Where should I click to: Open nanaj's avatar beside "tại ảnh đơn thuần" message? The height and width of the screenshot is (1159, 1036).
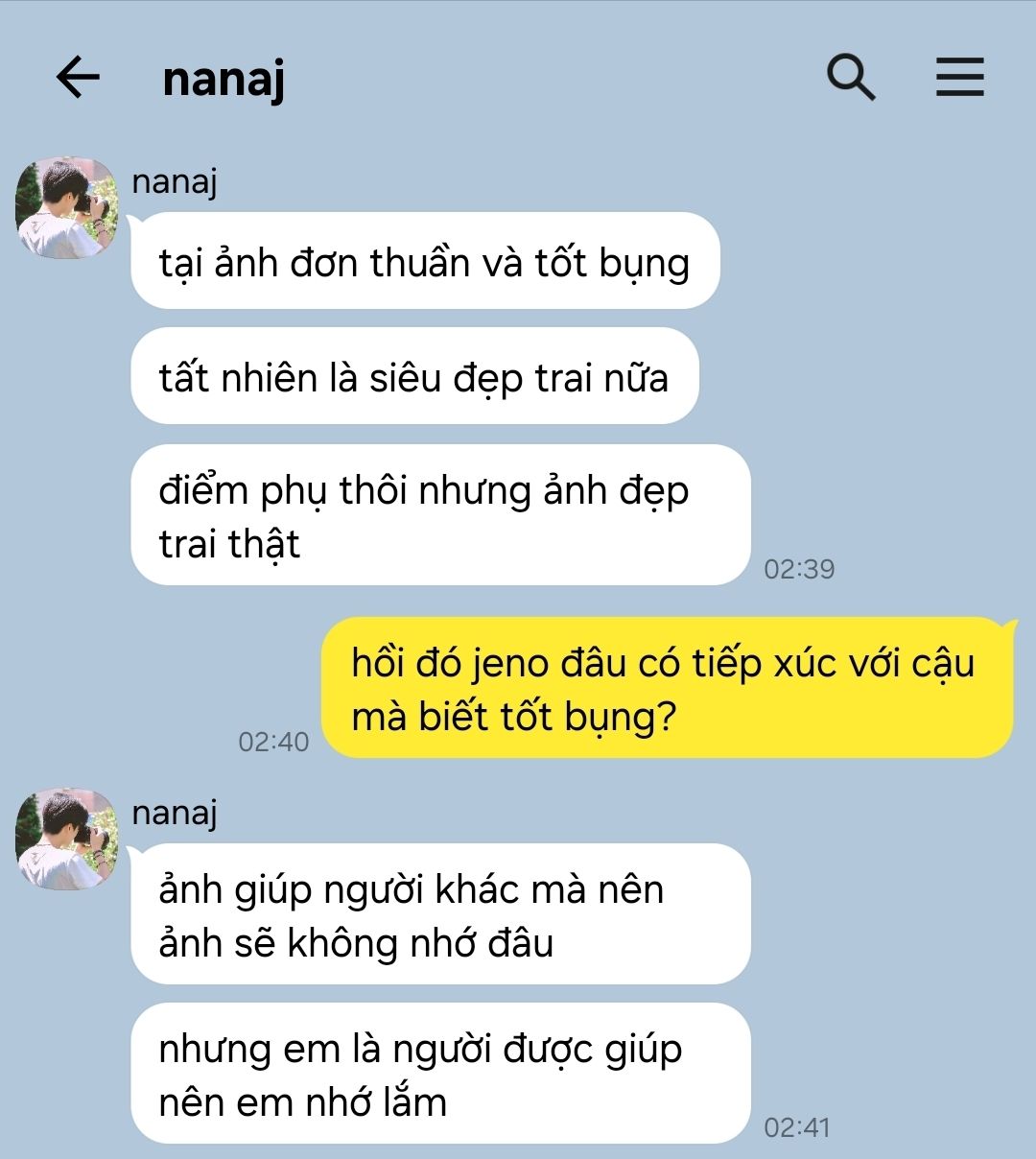coord(66,208)
